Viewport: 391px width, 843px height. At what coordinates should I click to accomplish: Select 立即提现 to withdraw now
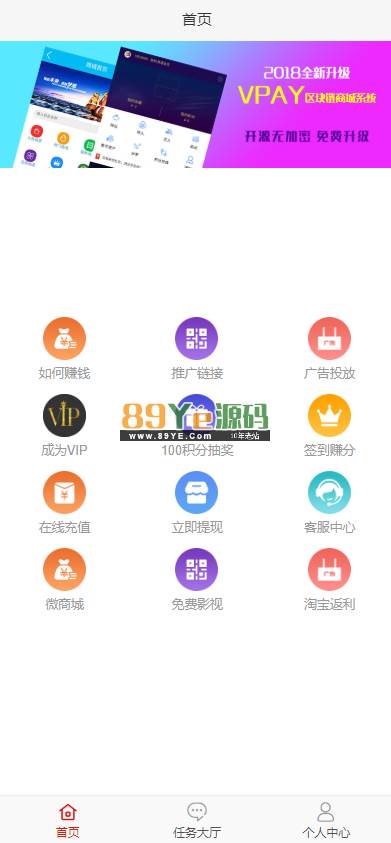pyautogui.click(x=197, y=502)
